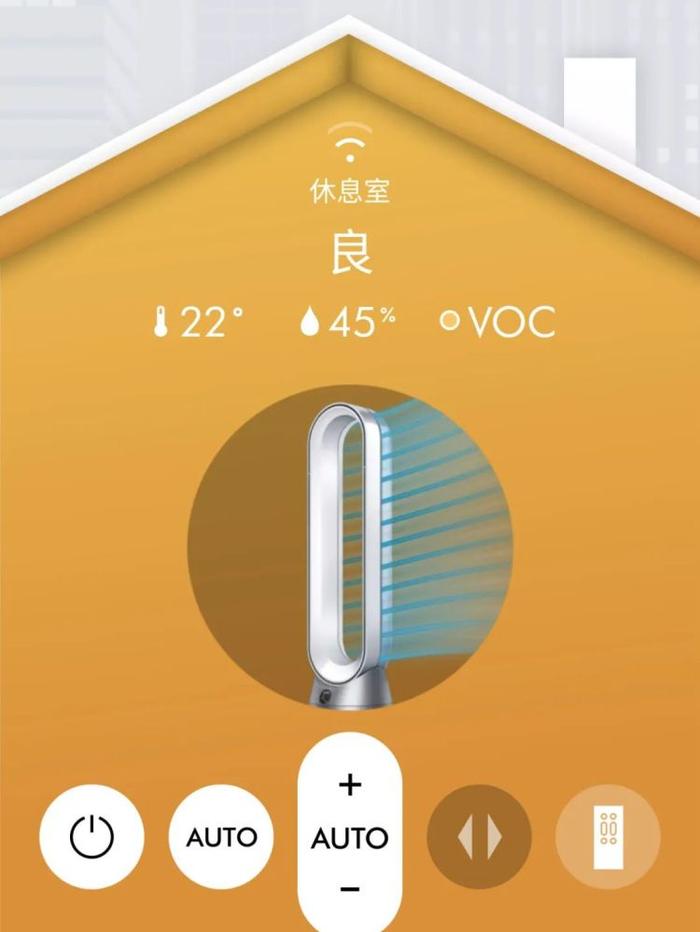Viewport: 700px width, 932px height.
Task: Open the remote control panel
Action: pos(607,836)
